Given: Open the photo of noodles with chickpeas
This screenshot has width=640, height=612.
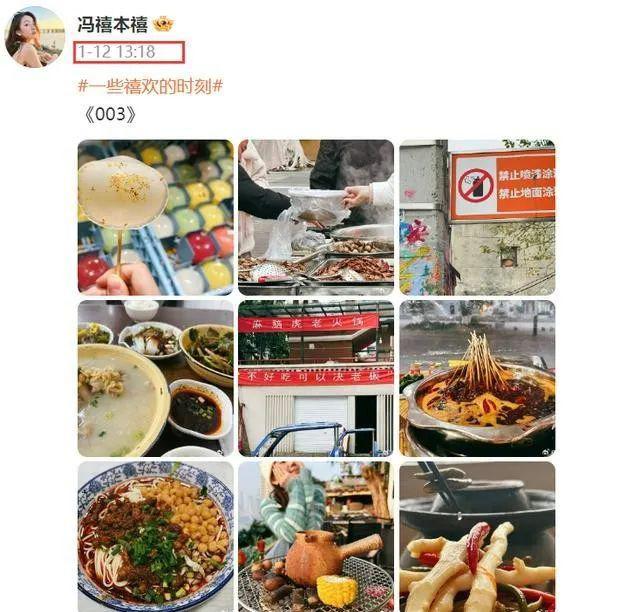Looking at the screenshot, I should tap(155, 536).
